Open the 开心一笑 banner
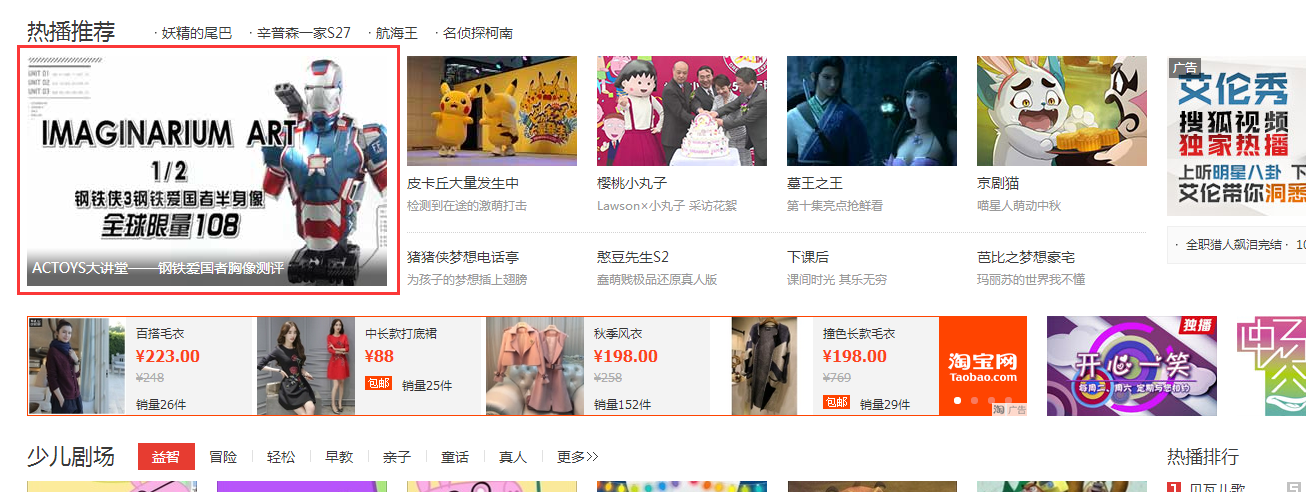This screenshot has height=492, width=1306. click(x=1131, y=366)
